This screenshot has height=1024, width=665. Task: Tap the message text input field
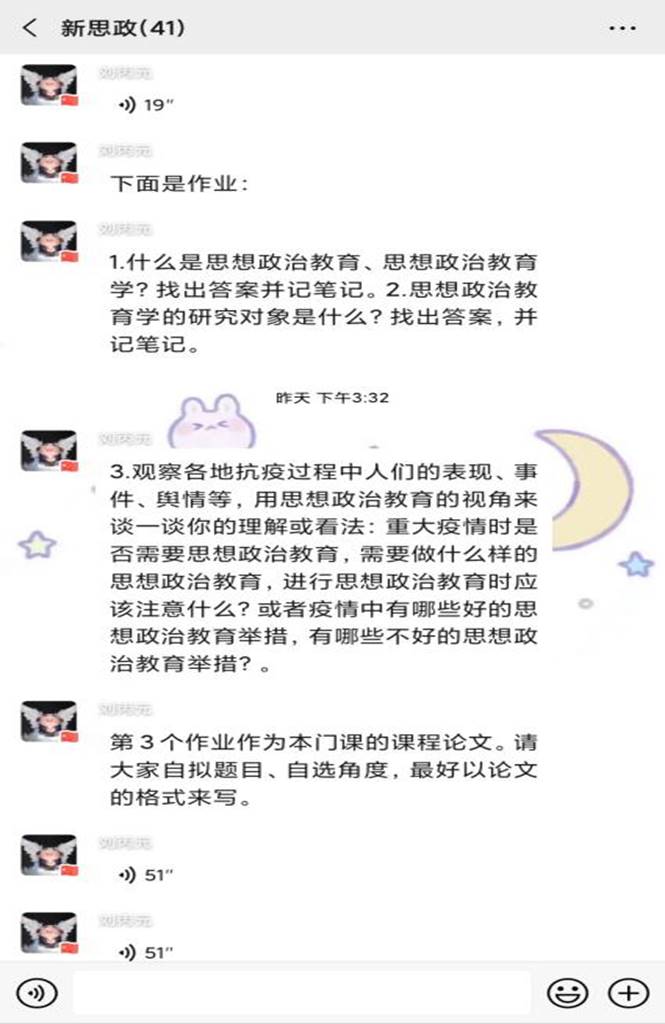(300, 992)
